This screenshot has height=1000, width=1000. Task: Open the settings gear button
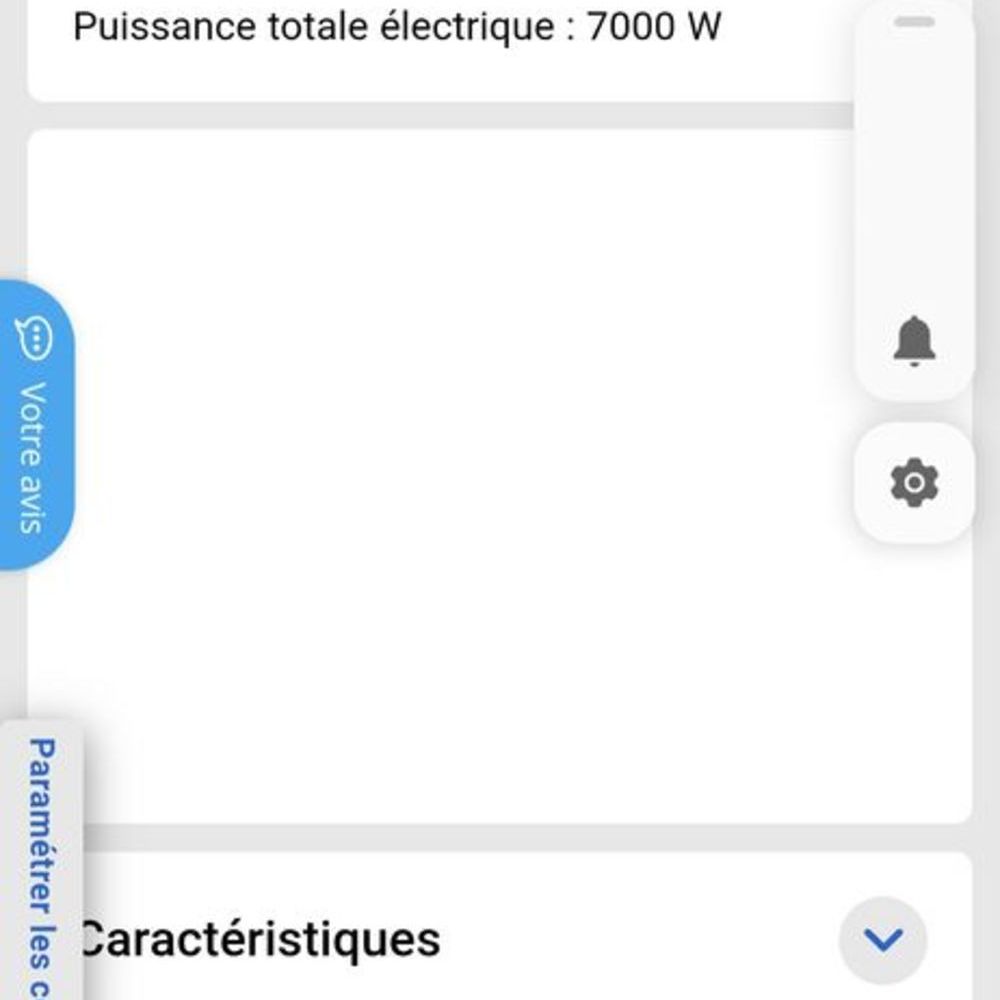point(914,484)
